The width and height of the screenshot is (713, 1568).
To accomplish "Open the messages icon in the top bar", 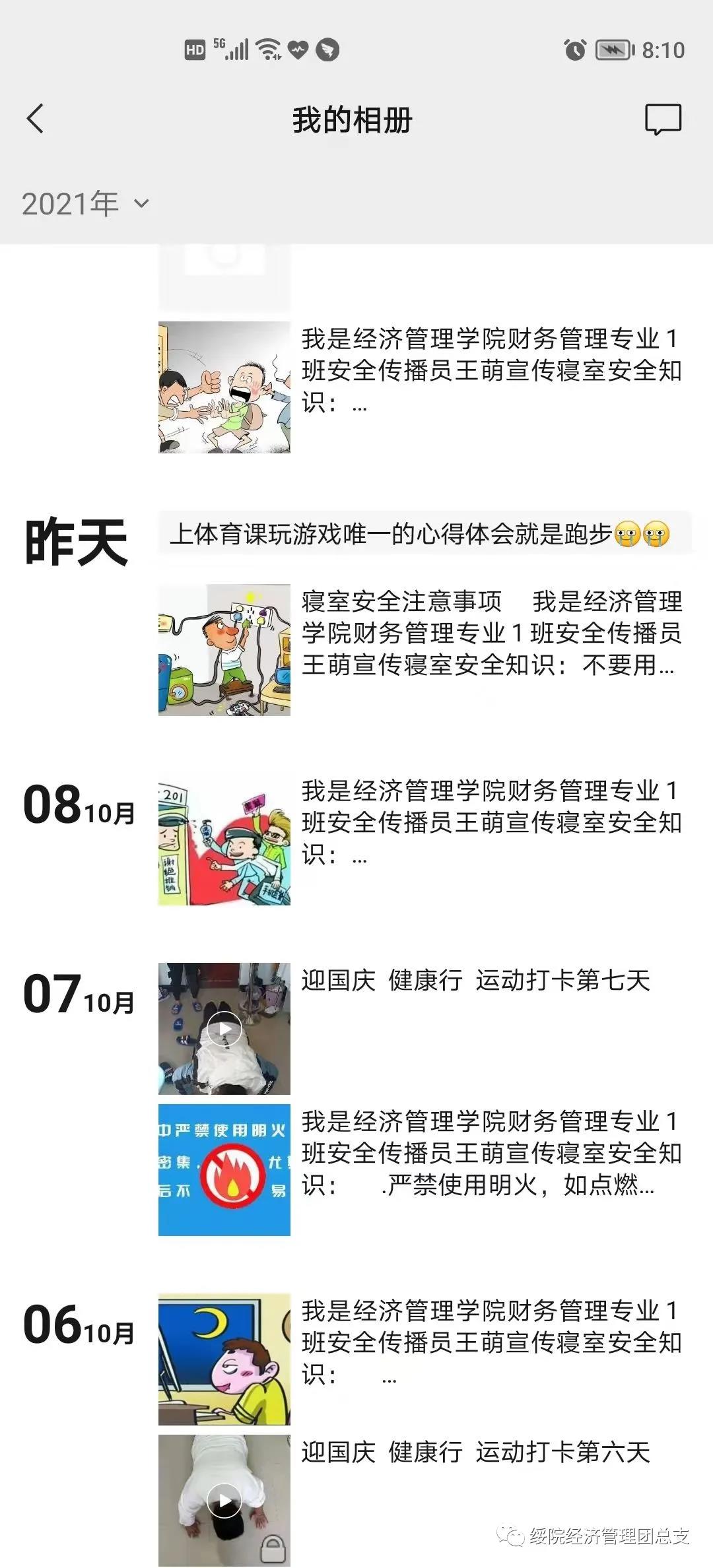I will pos(662,119).
